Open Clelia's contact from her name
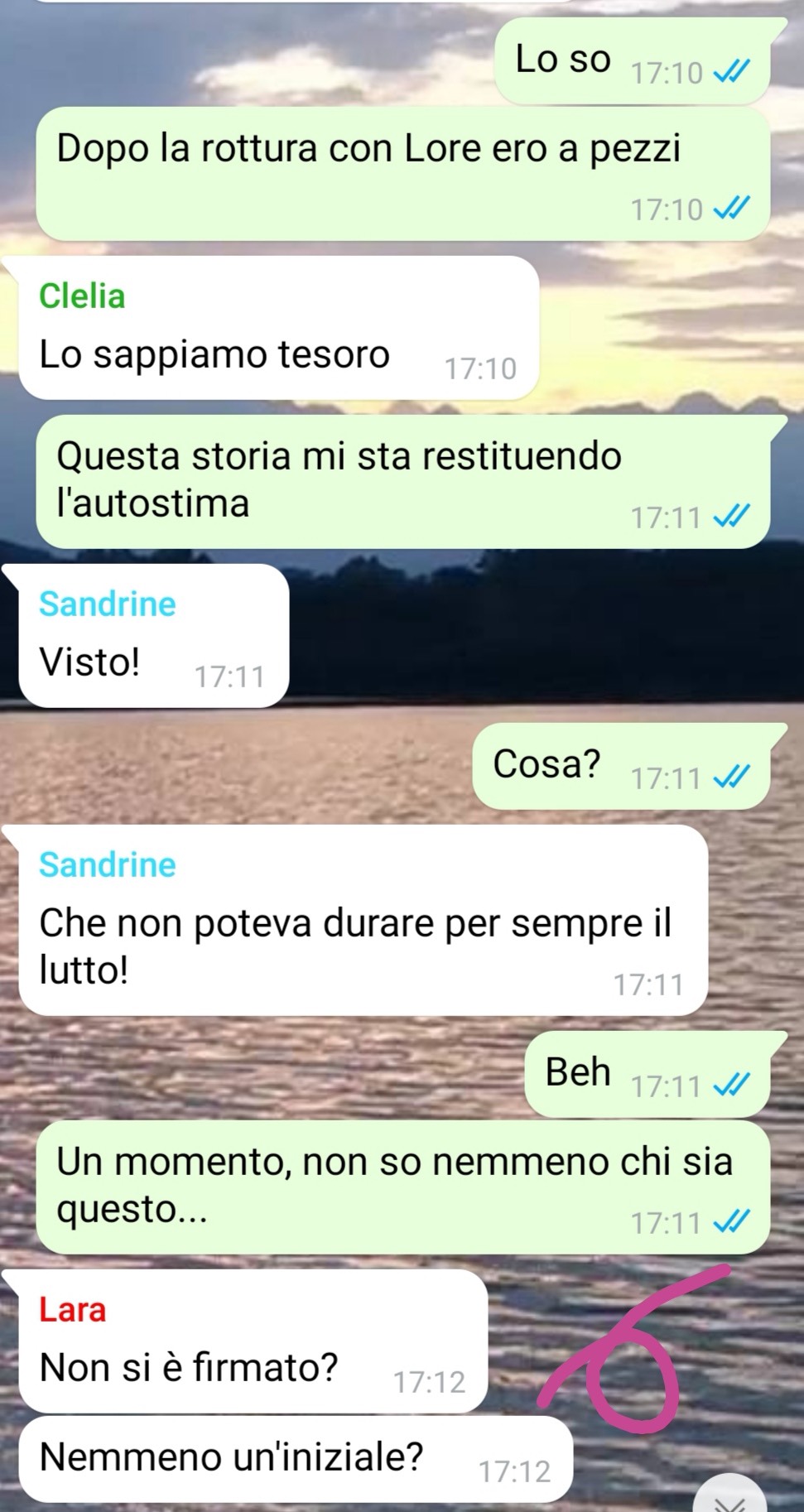Viewport: 804px width, 1512px height. pyautogui.click(x=82, y=296)
